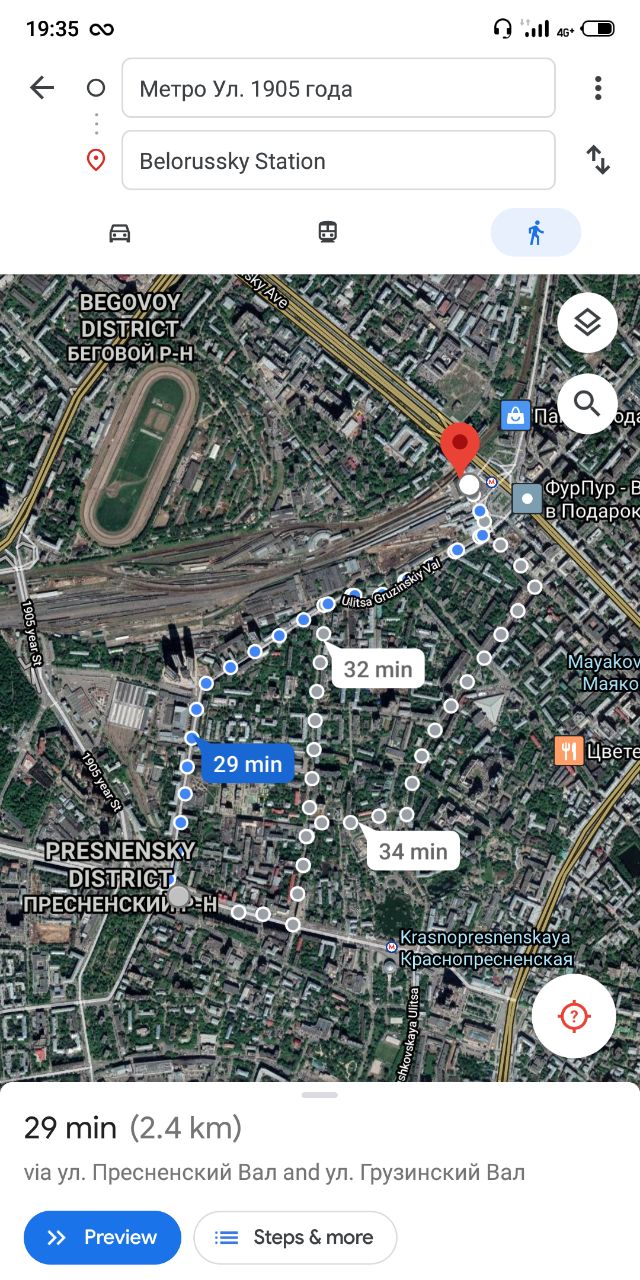Search along the route
Screen dimensions: 640x1280
click(587, 404)
